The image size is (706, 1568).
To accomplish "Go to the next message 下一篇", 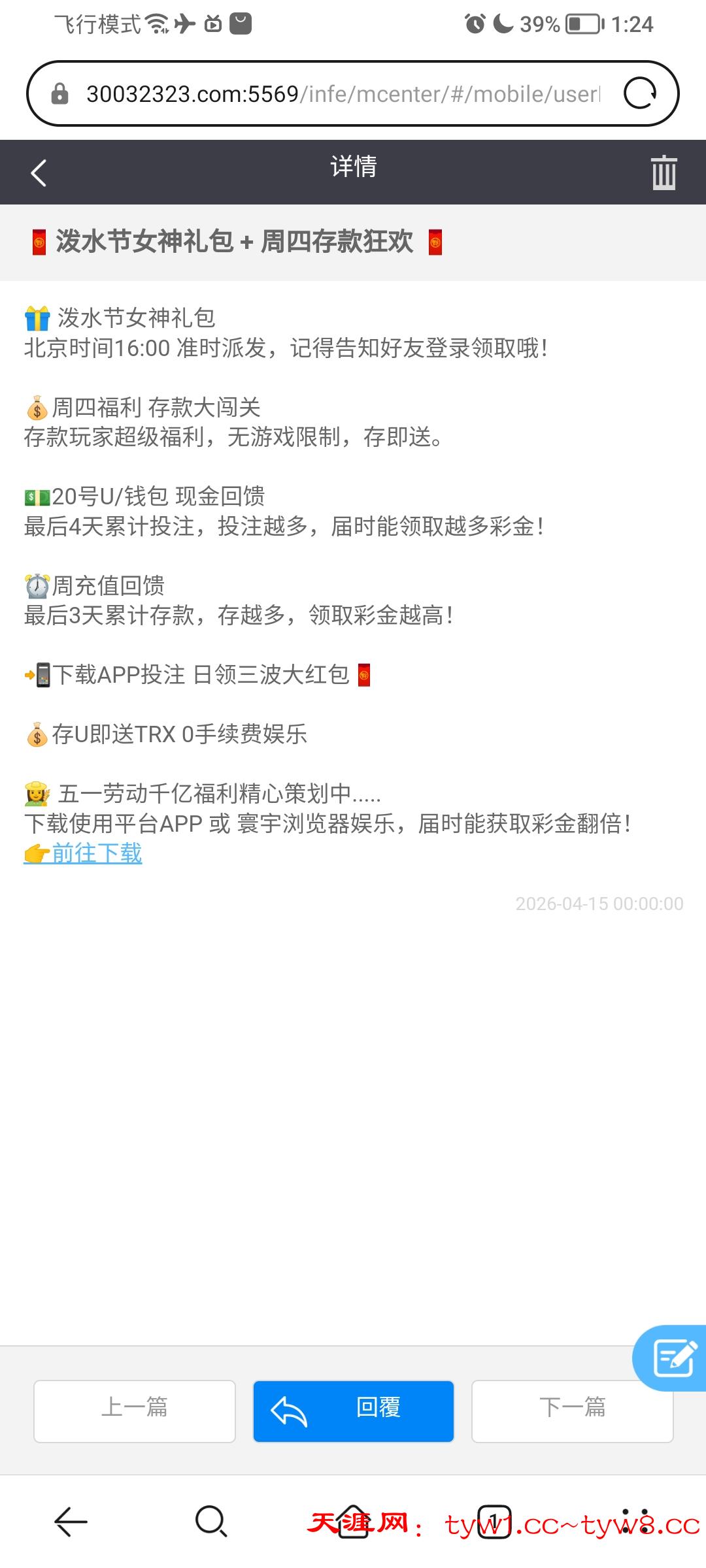I will [x=572, y=1411].
